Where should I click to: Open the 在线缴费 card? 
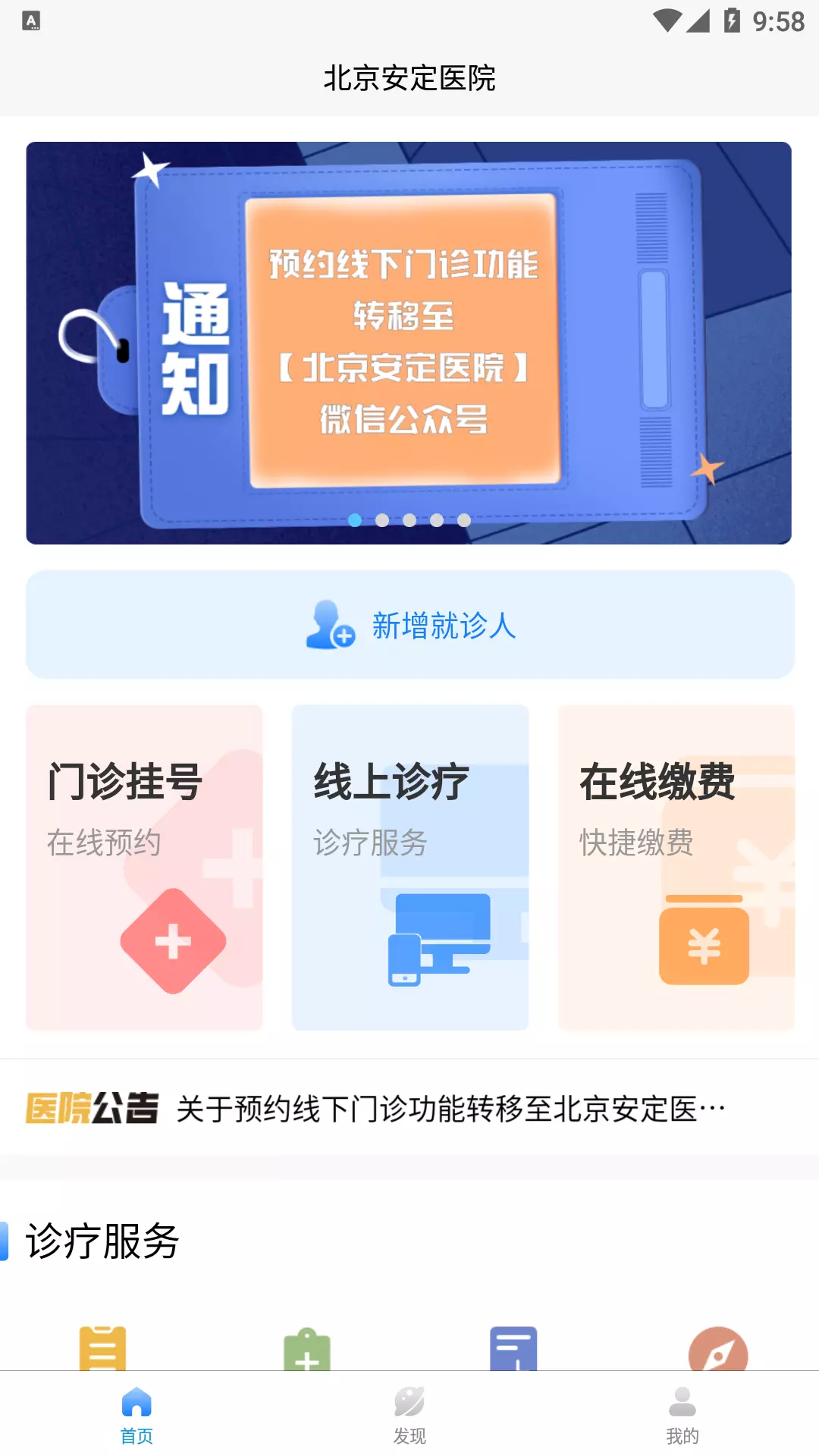pos(676,868)
